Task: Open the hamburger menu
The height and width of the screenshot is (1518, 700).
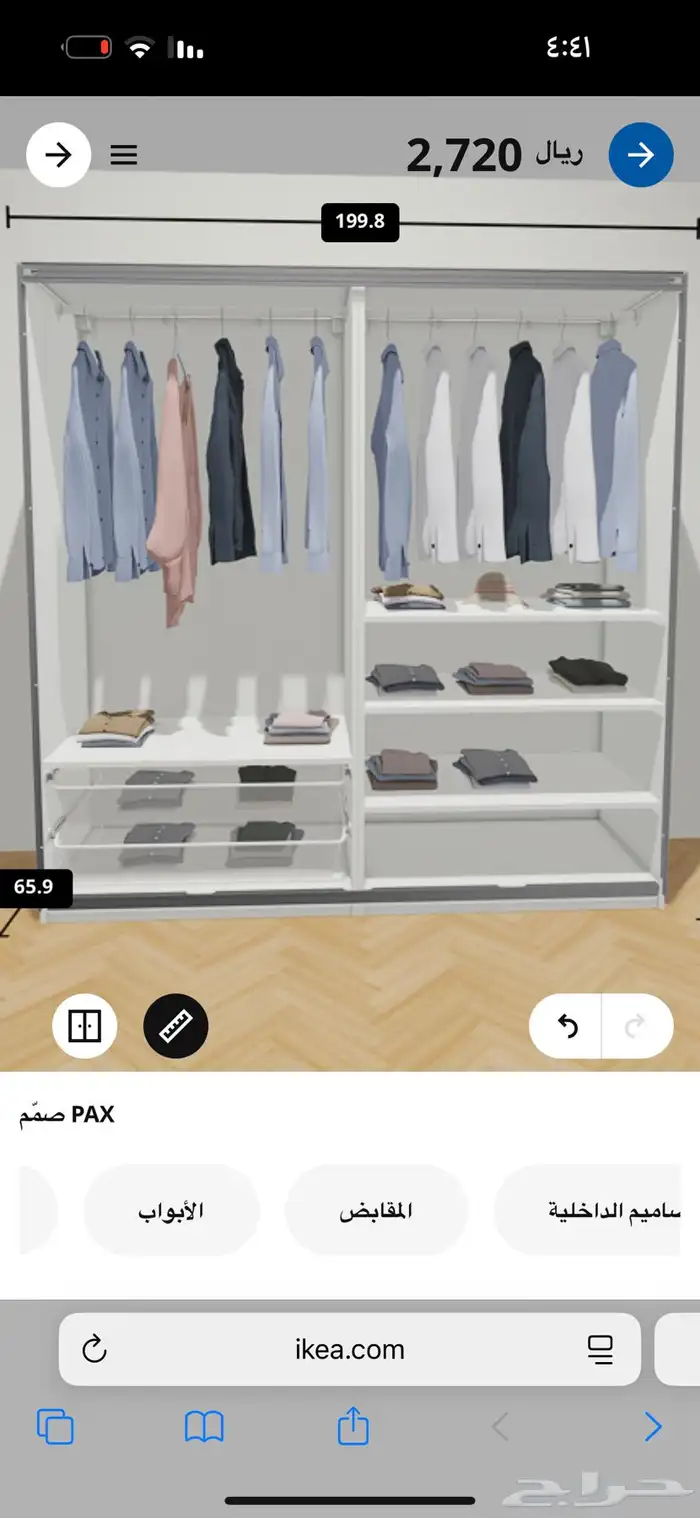Action: coord(124,155)
